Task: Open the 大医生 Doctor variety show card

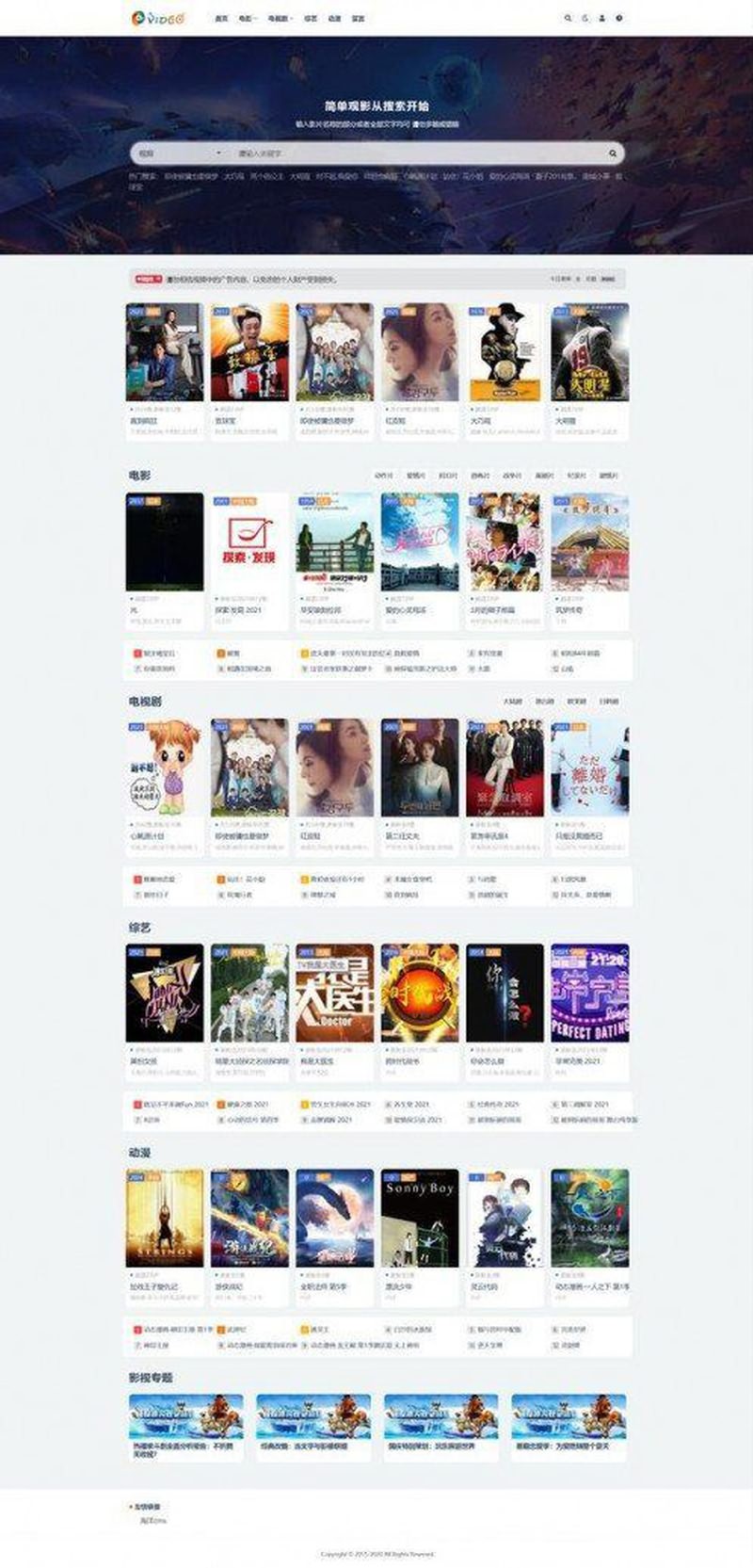Action: [x=334, y=993]
